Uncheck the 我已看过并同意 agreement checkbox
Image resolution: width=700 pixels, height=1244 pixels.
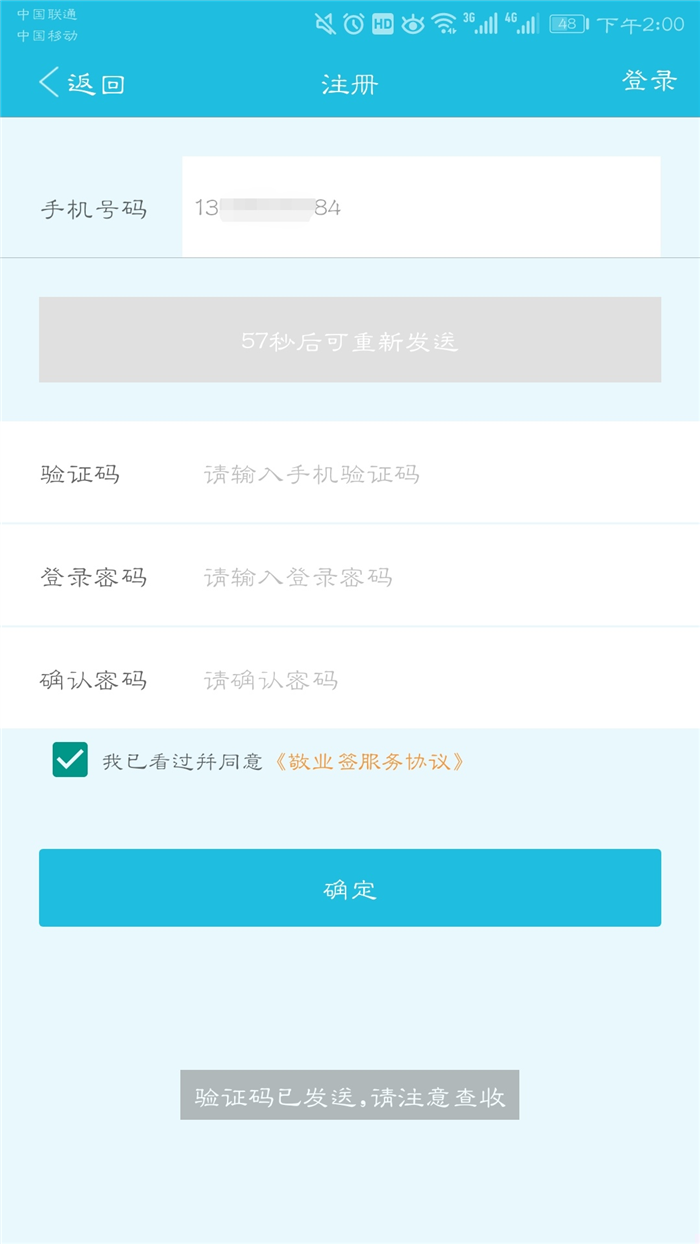pos(70,760)
